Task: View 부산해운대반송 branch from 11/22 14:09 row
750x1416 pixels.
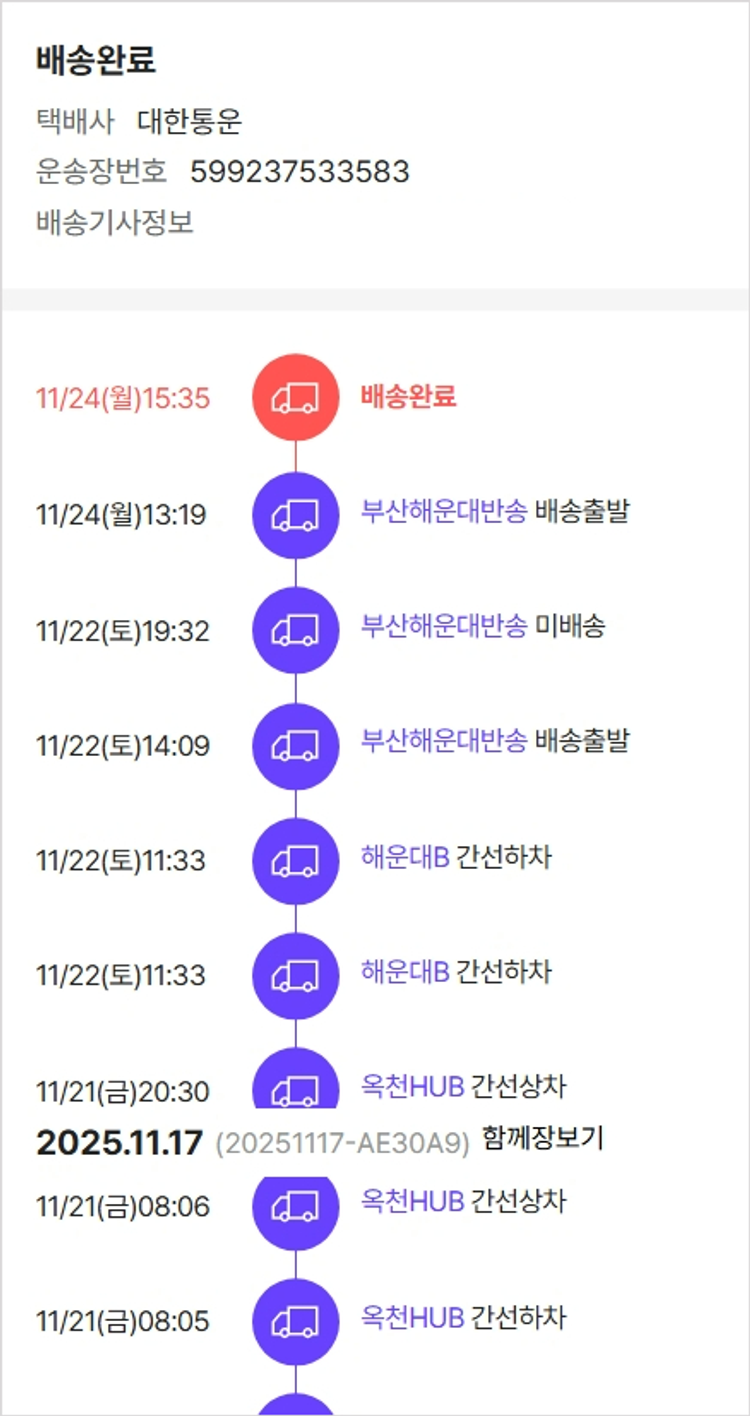Action: pos(443,742)
